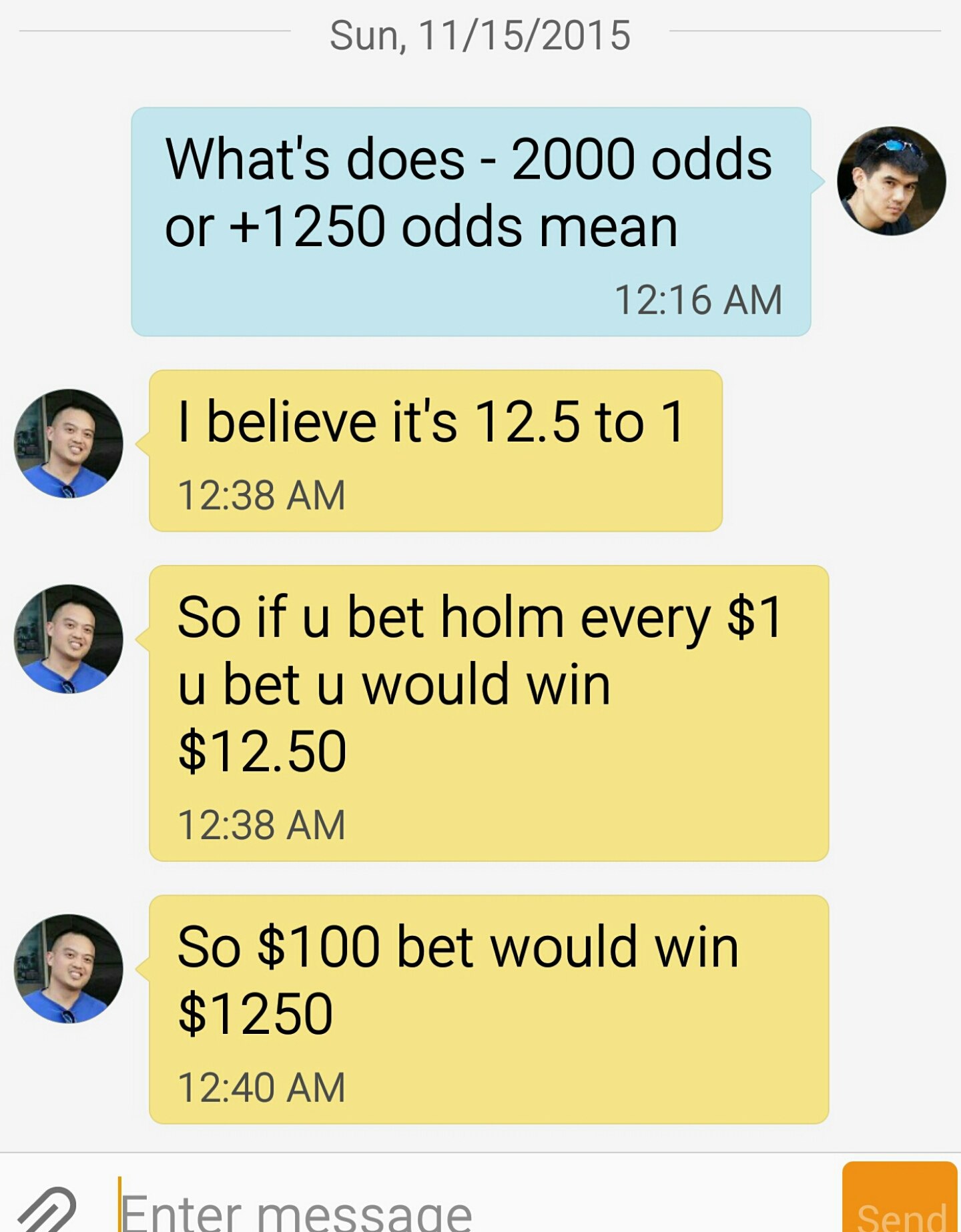Image resolution: width=961 pixels, height=1232 pixels.
Task: Tap the paperclip attach icon
Action: click(45, 1209)
